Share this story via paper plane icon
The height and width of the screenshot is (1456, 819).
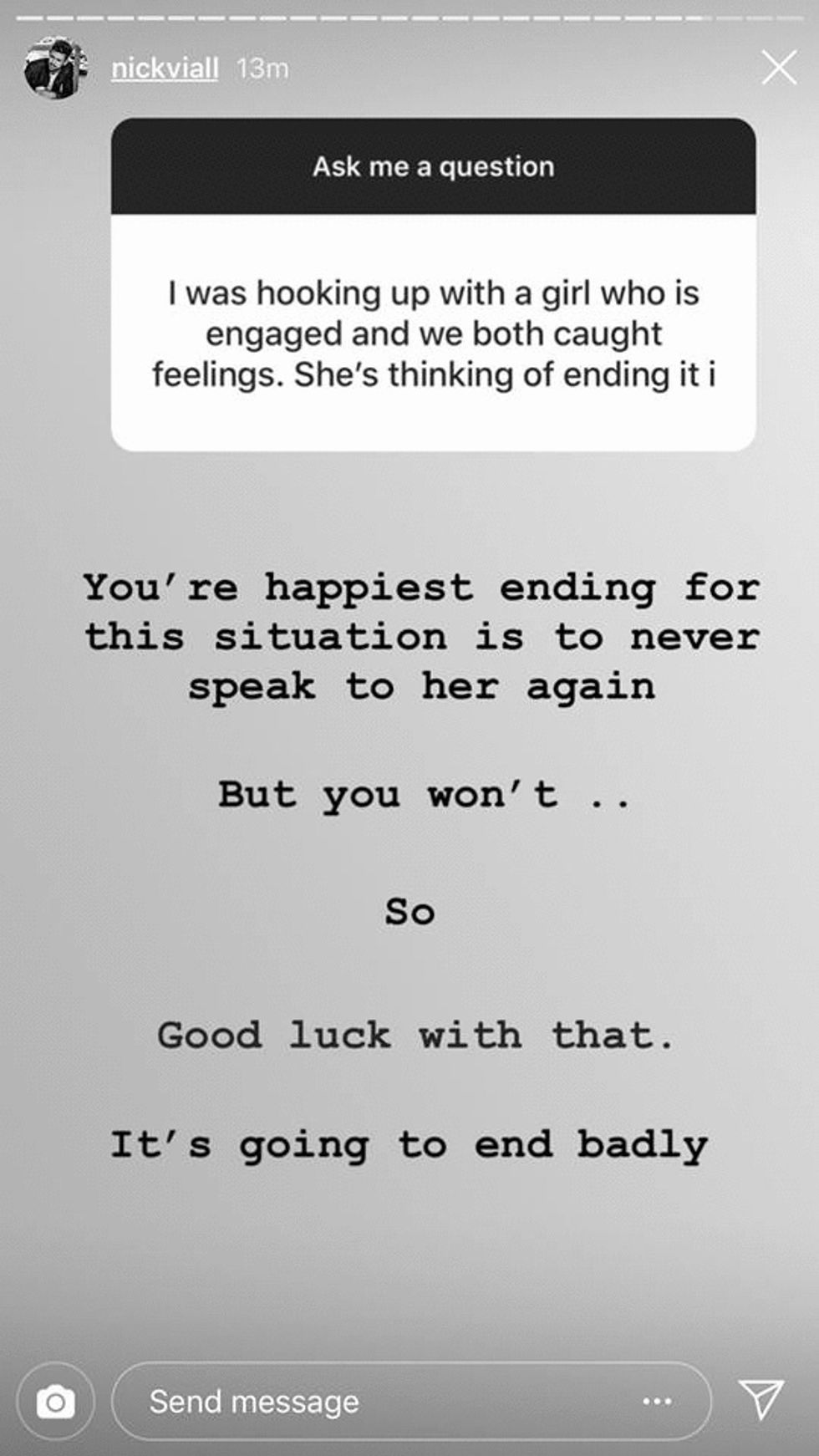click(761, 1398)
